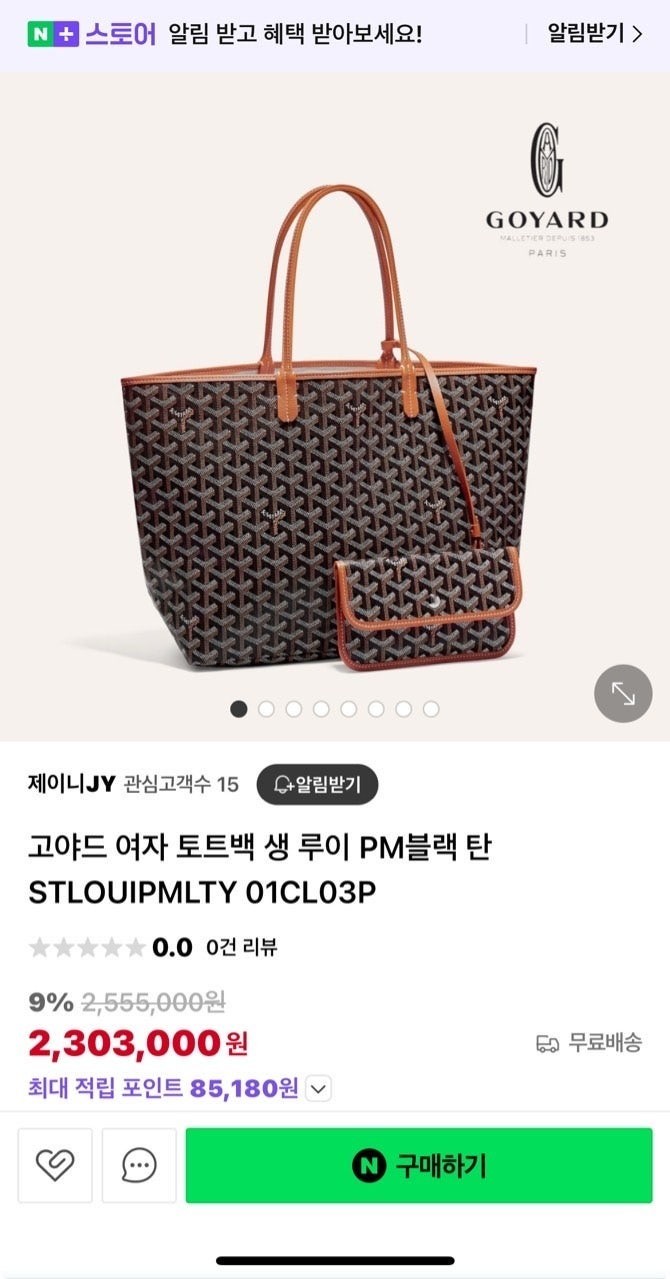The width and height of the screenshot is (670, 1279).
Task: Jump to the second image indicator dot
Action: coord(266,709)
